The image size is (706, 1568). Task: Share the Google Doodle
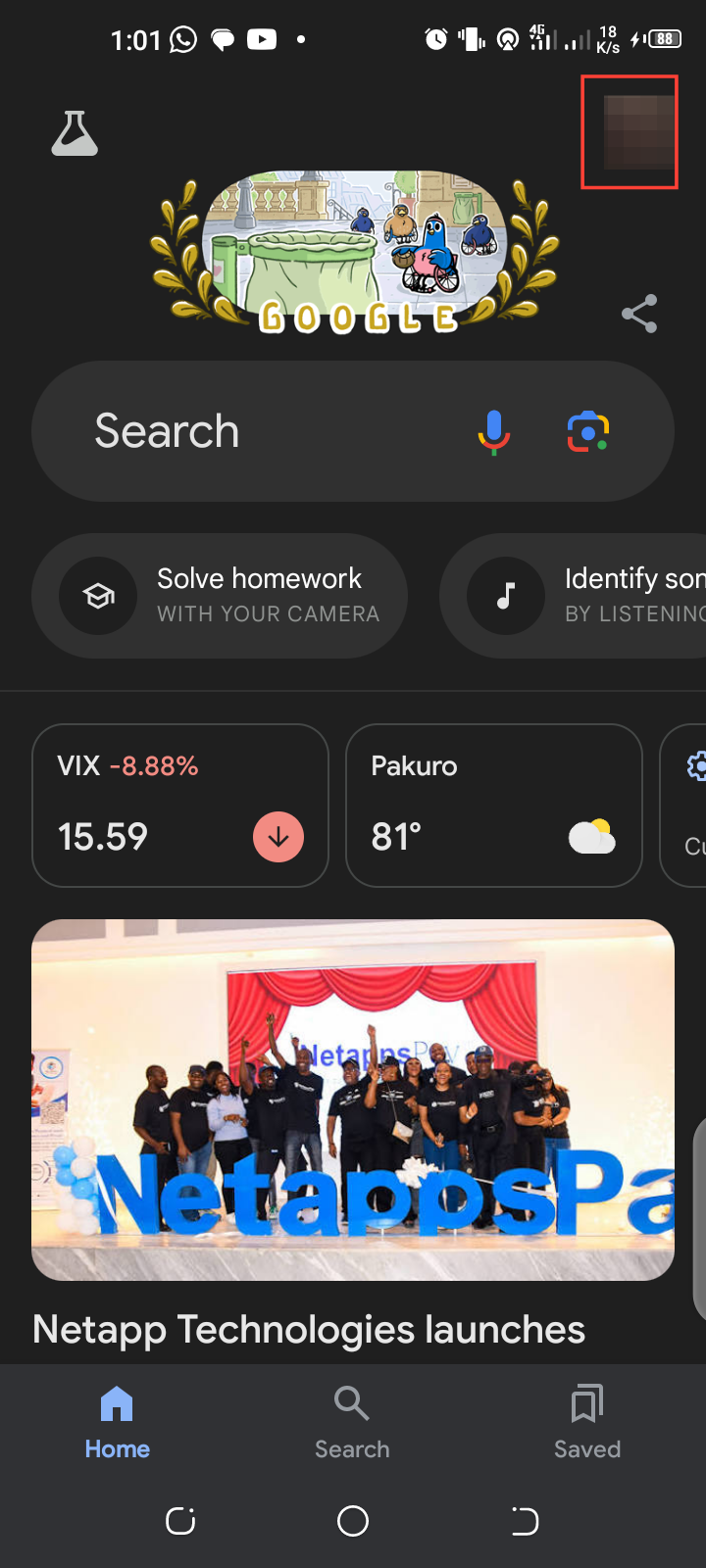point(639,314)
